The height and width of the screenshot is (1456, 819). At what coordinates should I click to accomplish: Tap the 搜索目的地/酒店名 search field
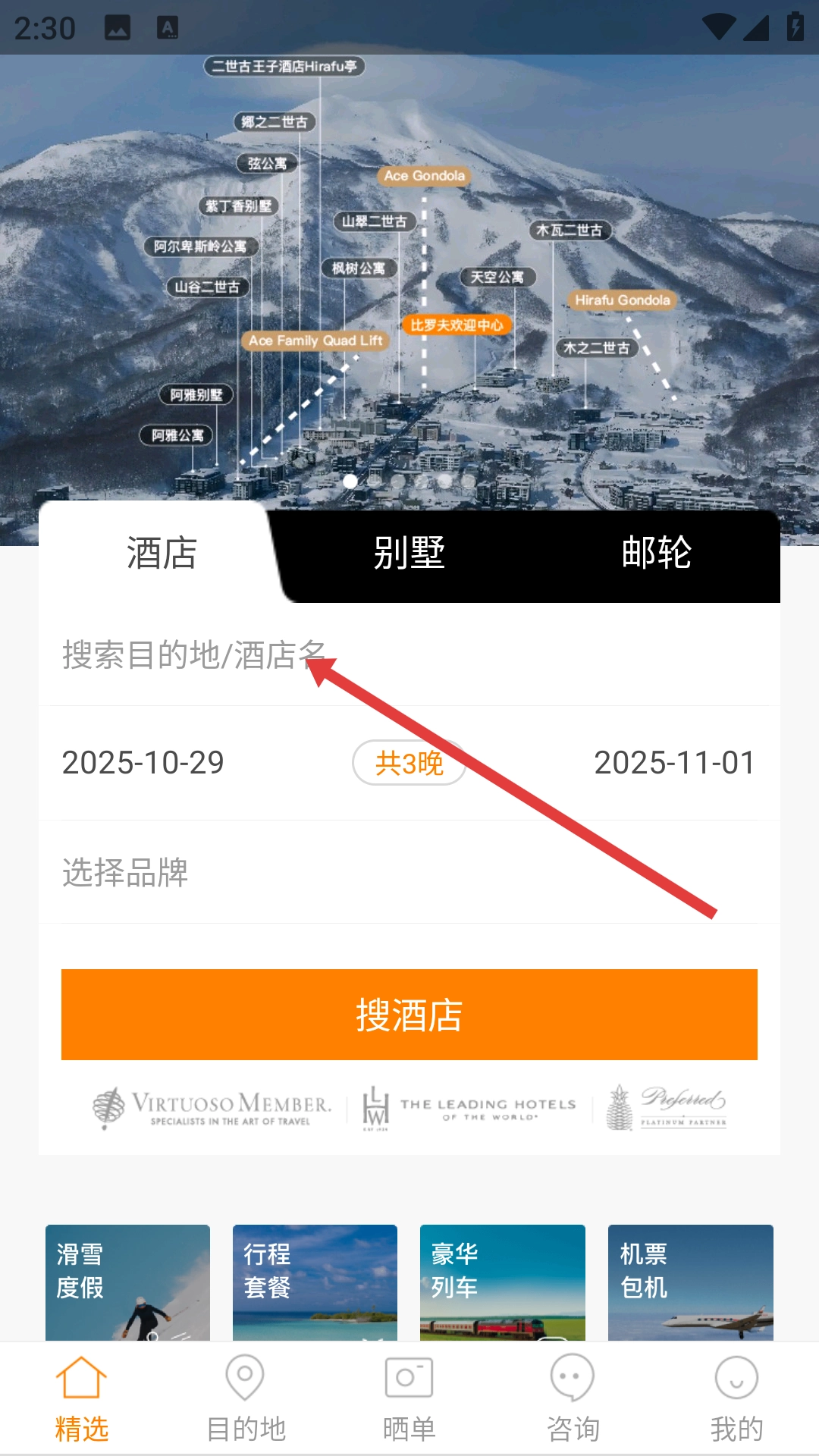pyautogui.click(x=409, y=654)
